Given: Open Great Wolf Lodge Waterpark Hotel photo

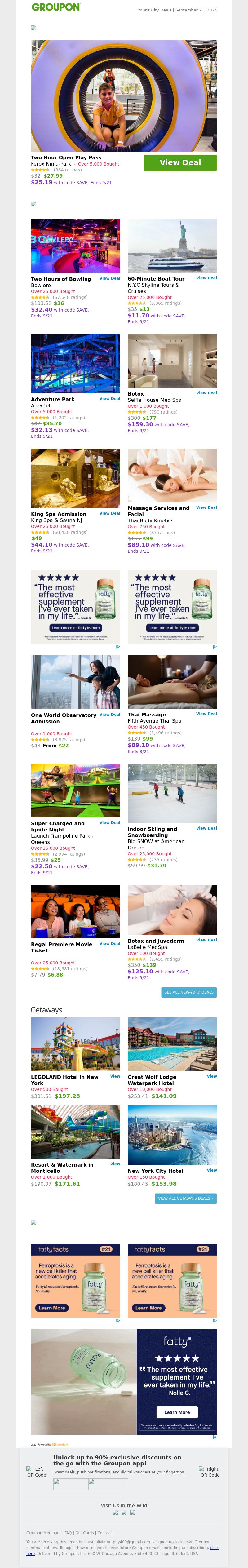Looking at the screenshot, I should click(172, 1043).
